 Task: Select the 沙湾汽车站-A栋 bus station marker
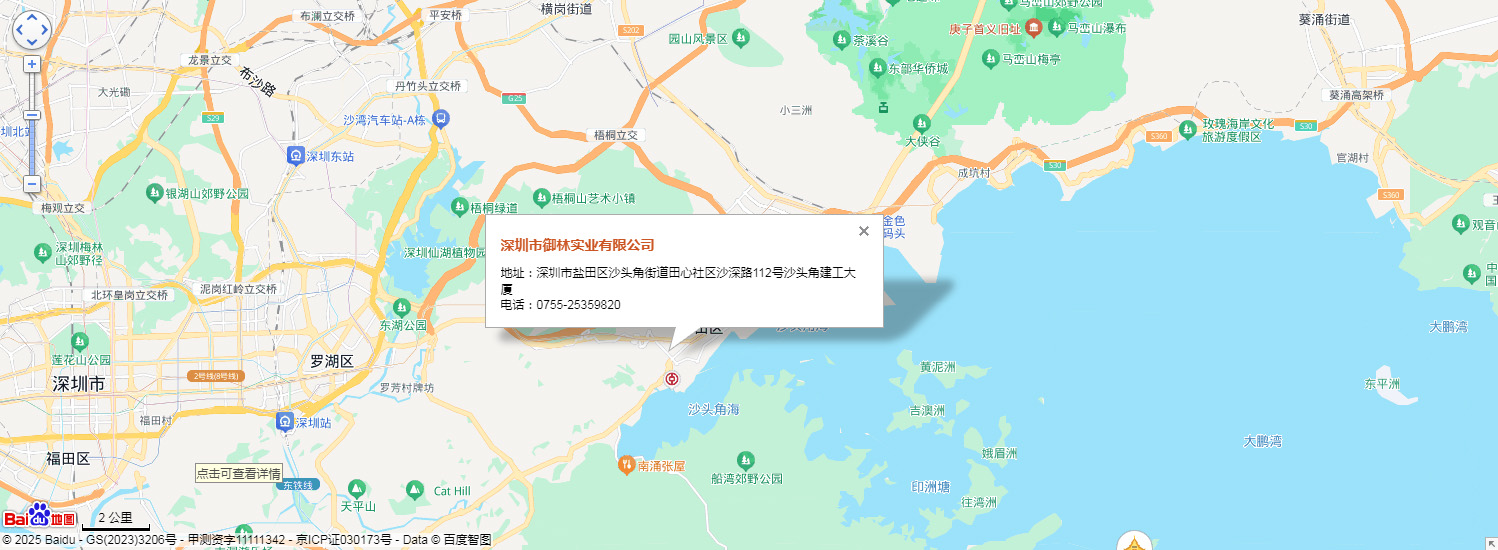(441, 119)
